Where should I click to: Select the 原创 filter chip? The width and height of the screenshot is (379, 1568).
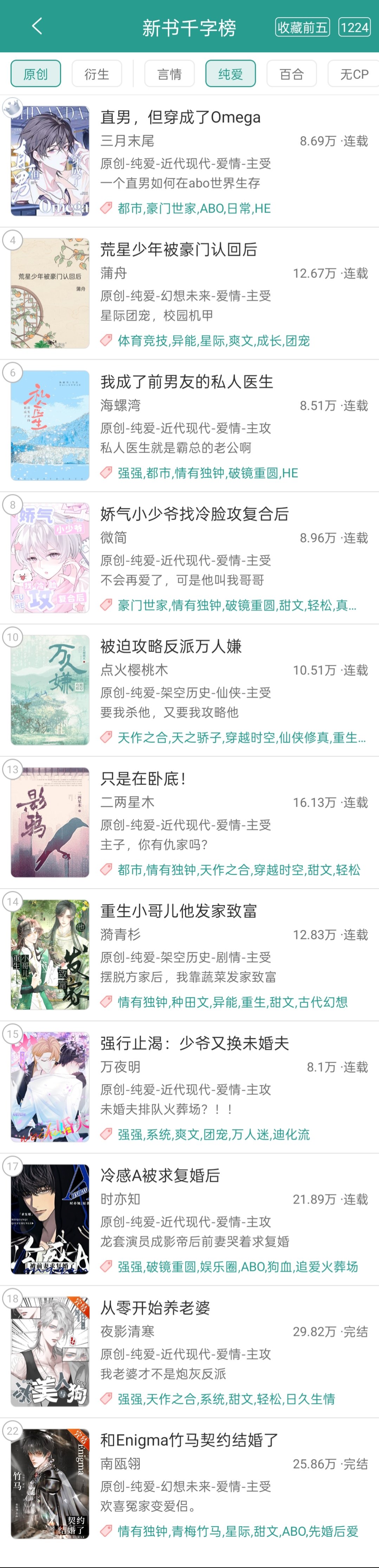click(35, 74)
